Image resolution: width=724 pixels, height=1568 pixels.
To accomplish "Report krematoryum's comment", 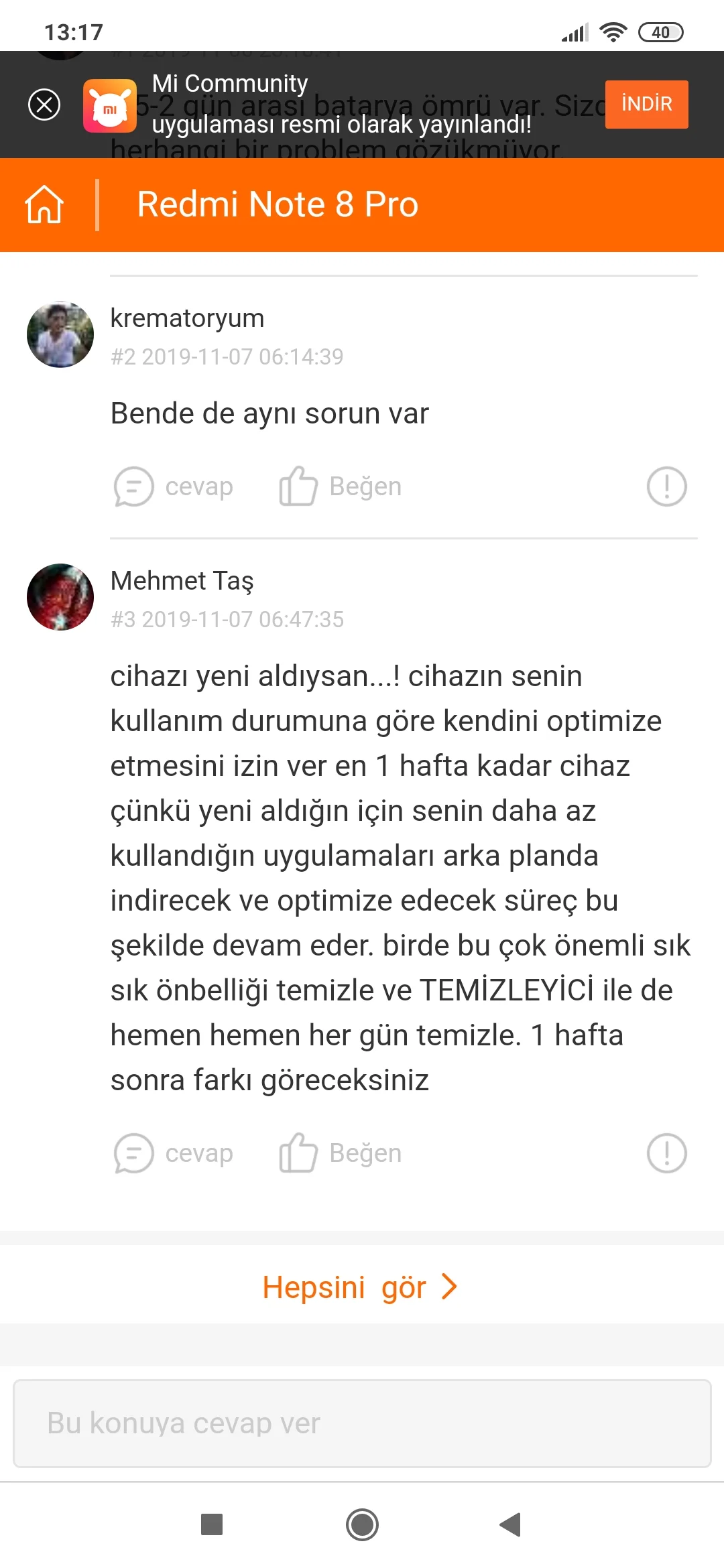I will pos(666,486).
